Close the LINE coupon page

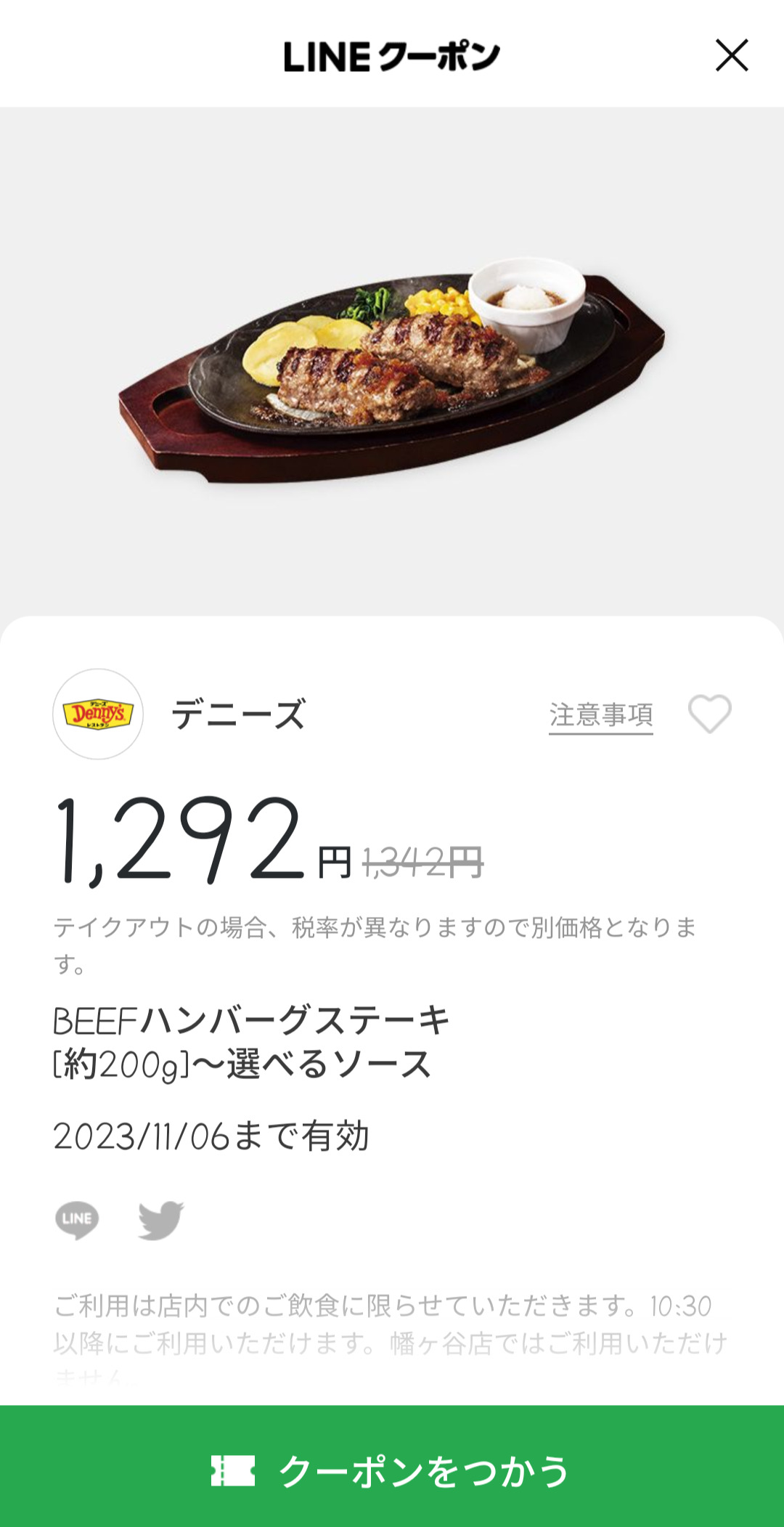(x=731, y=56)
